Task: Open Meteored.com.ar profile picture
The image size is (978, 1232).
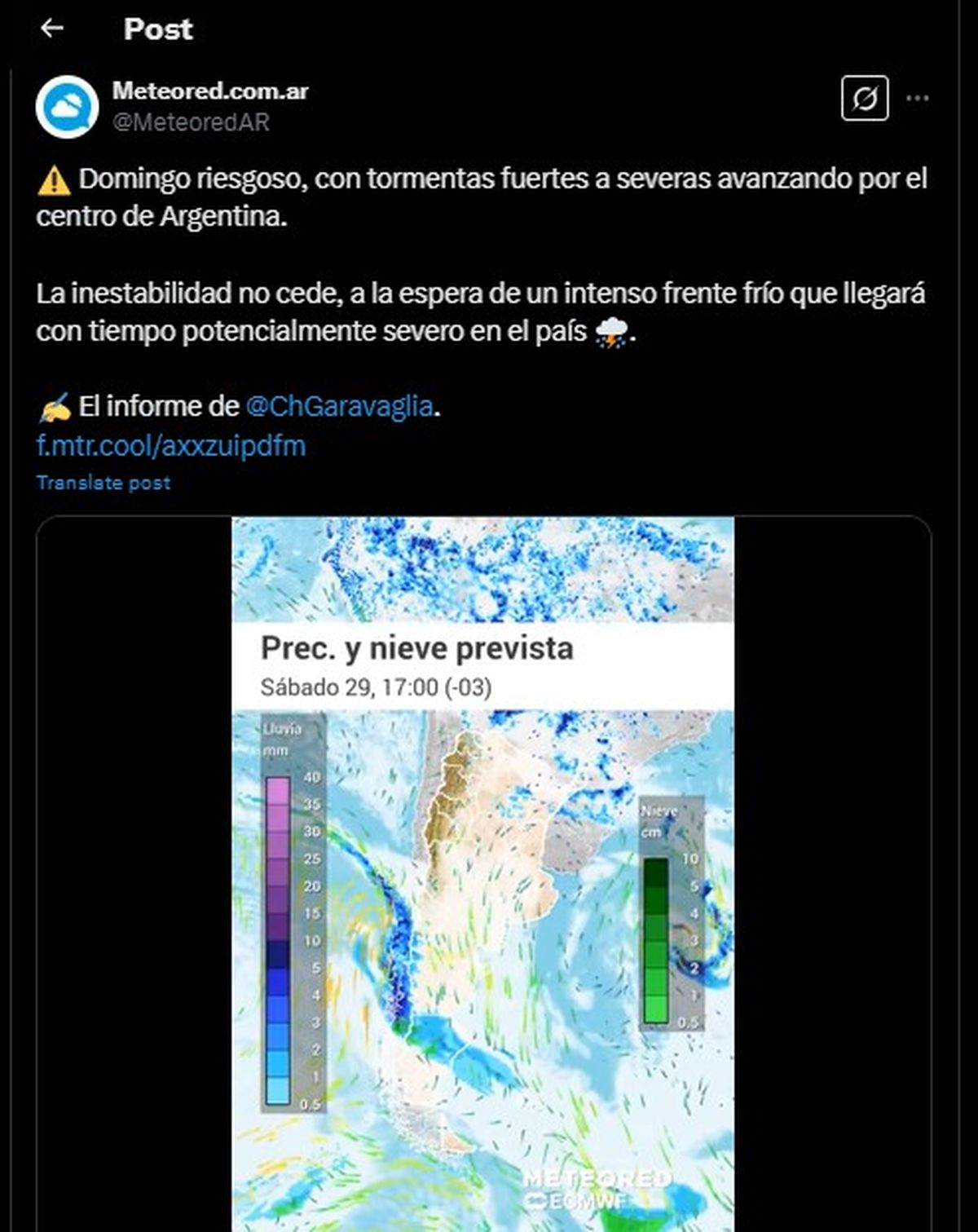Action: click(67, 107)
